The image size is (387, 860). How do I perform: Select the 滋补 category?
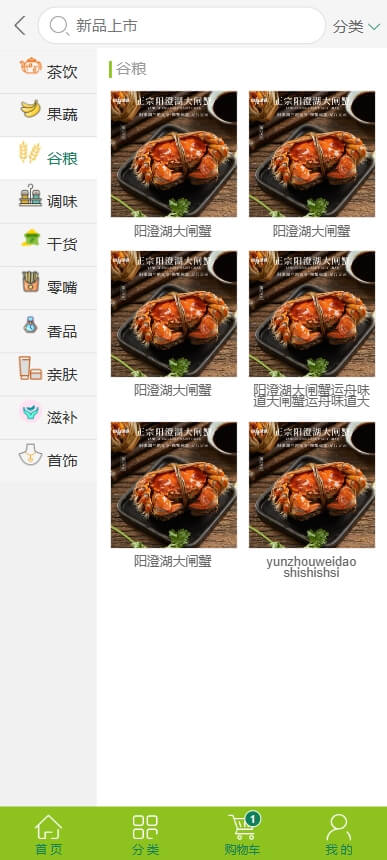point(48,417)
